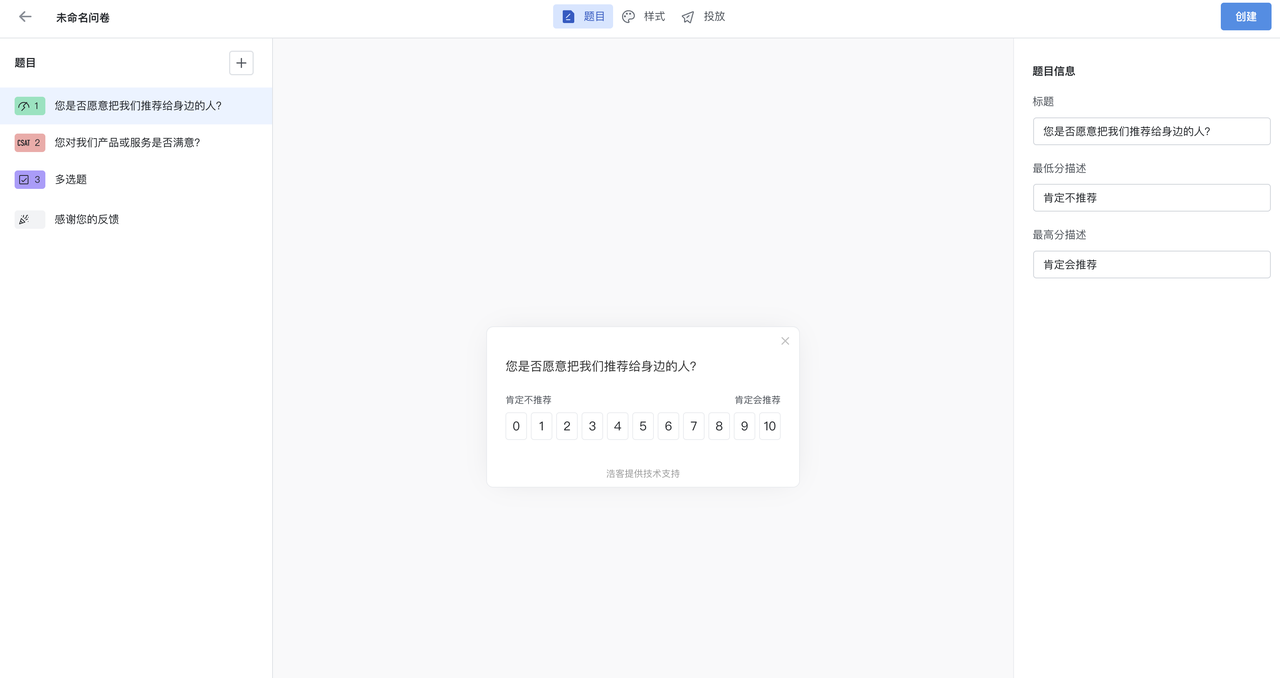Choose score 10 in the preview

click(769, 427)
